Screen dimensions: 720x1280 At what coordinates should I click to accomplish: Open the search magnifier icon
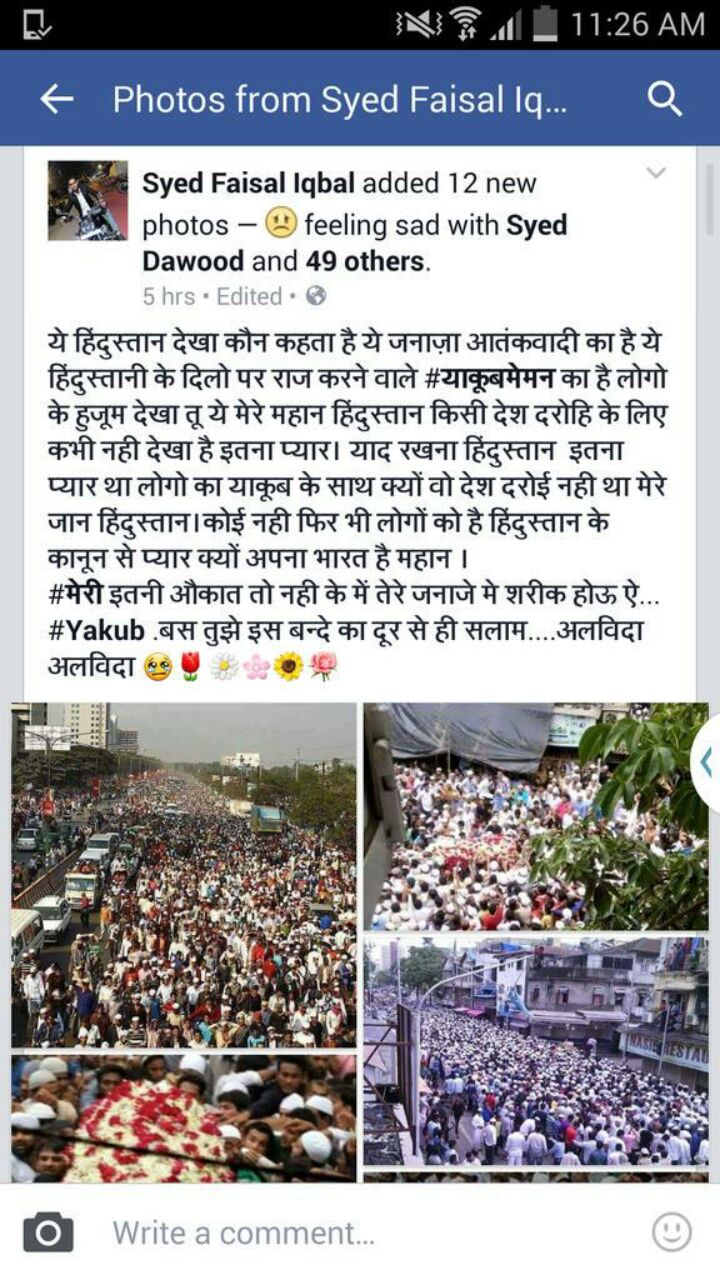click(664, 99)
